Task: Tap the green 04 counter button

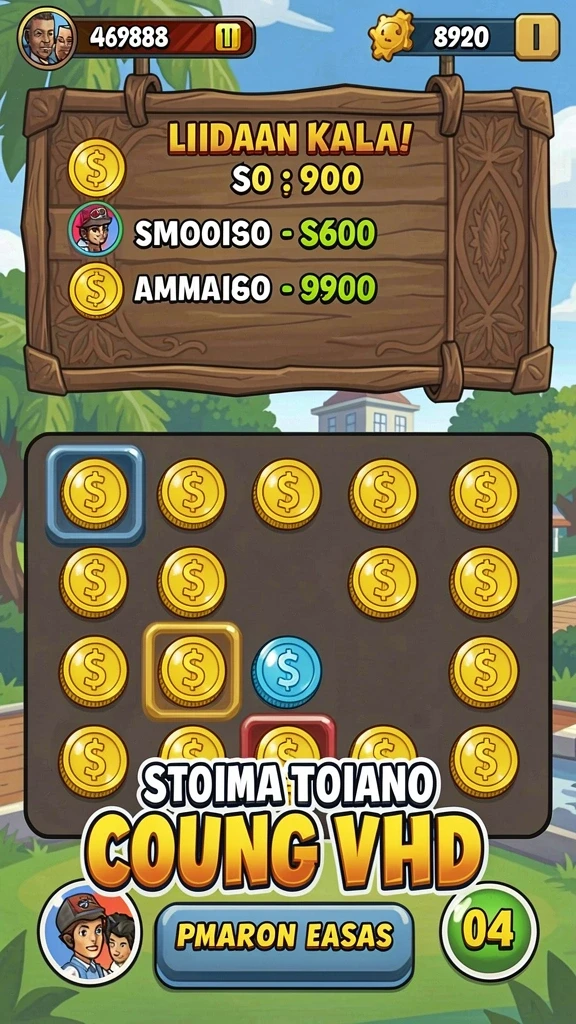Action: pos(489,931)
